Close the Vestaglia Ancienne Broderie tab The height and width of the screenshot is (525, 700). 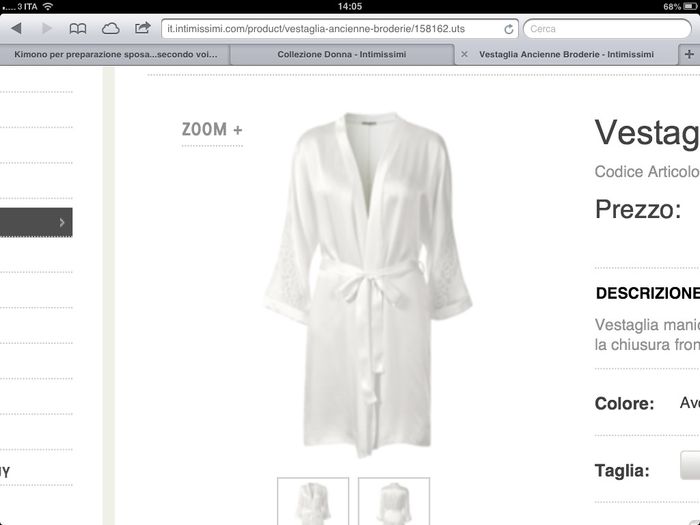pyautogui.click(x=464, y=55)
